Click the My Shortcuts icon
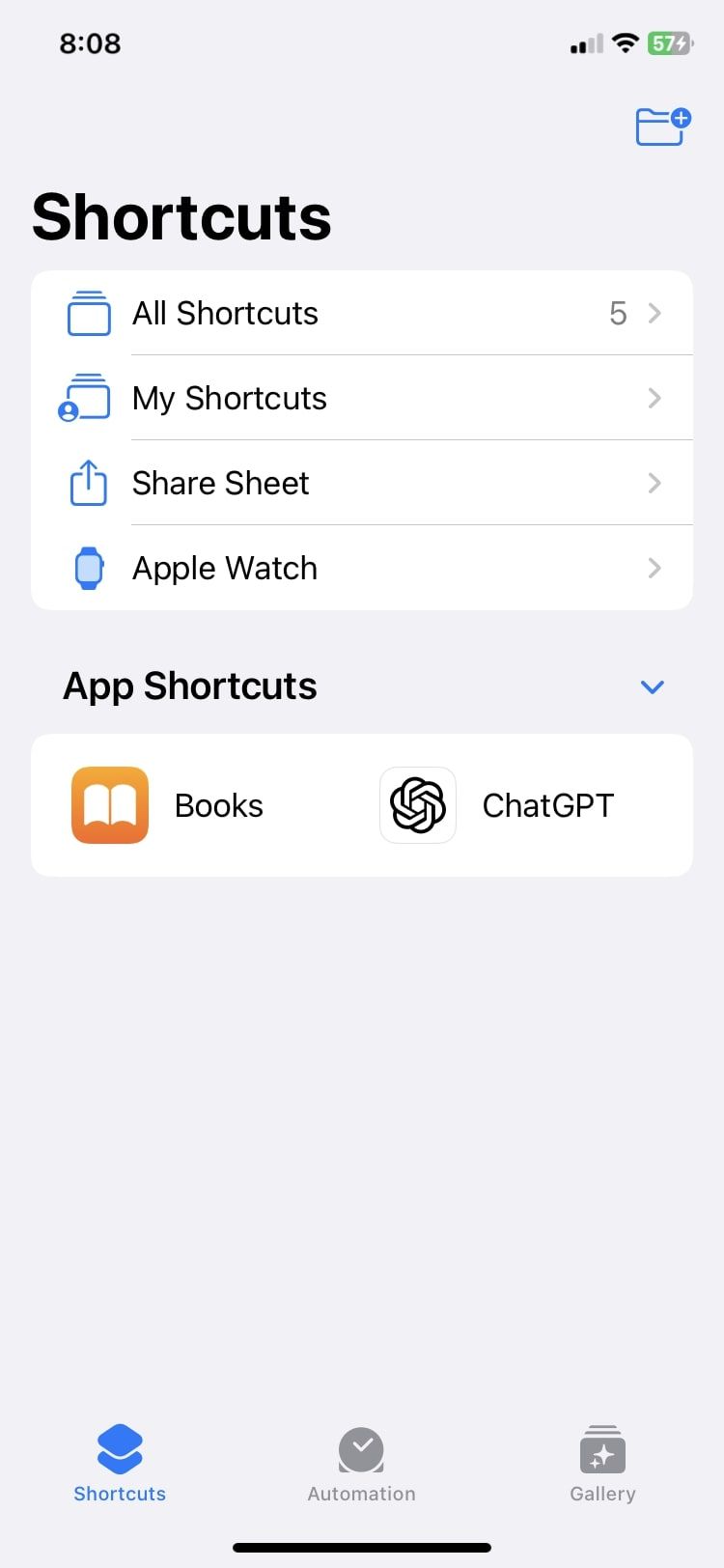 point(89,398)
